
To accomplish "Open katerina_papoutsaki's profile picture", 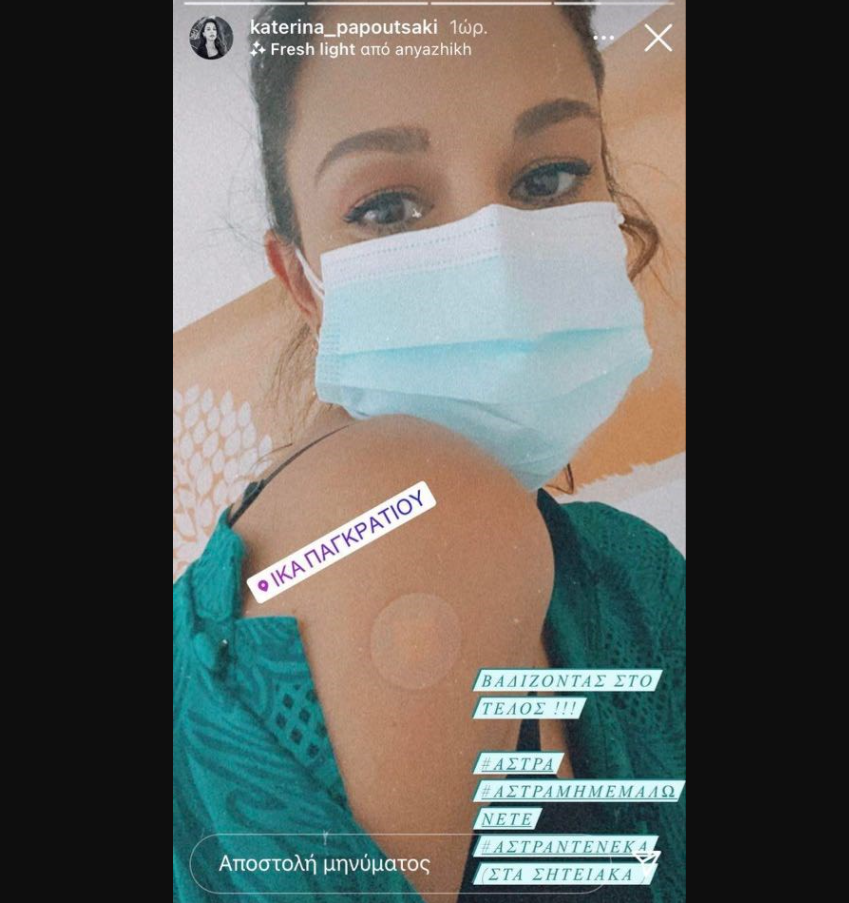I will coord(211,38).
